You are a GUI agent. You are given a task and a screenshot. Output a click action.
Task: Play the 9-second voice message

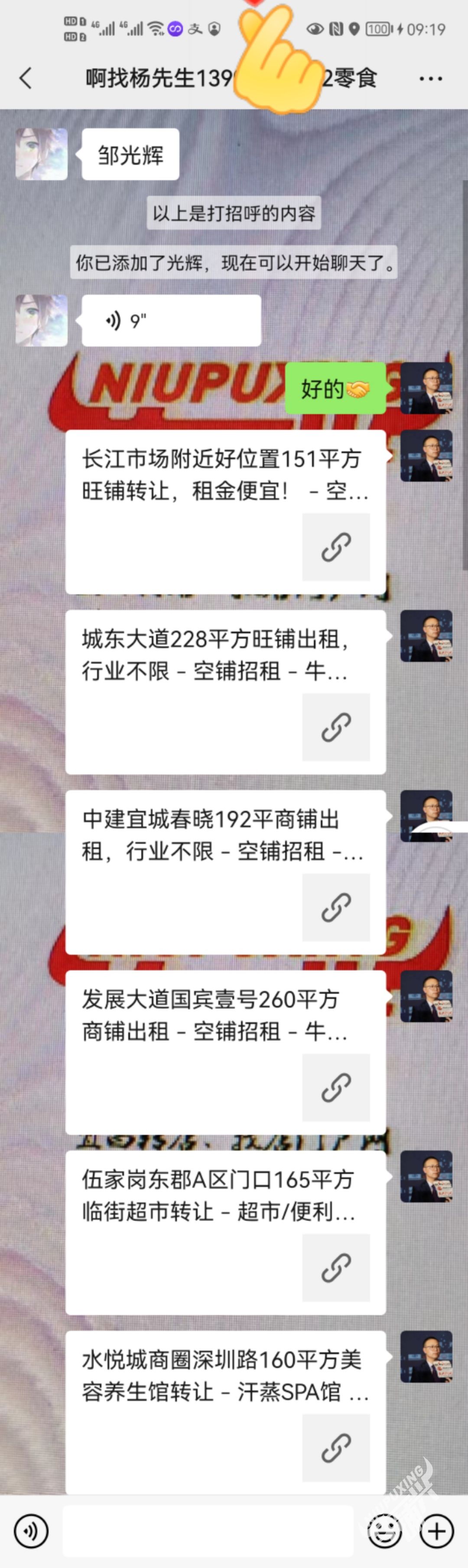click(x=171, y=321)
